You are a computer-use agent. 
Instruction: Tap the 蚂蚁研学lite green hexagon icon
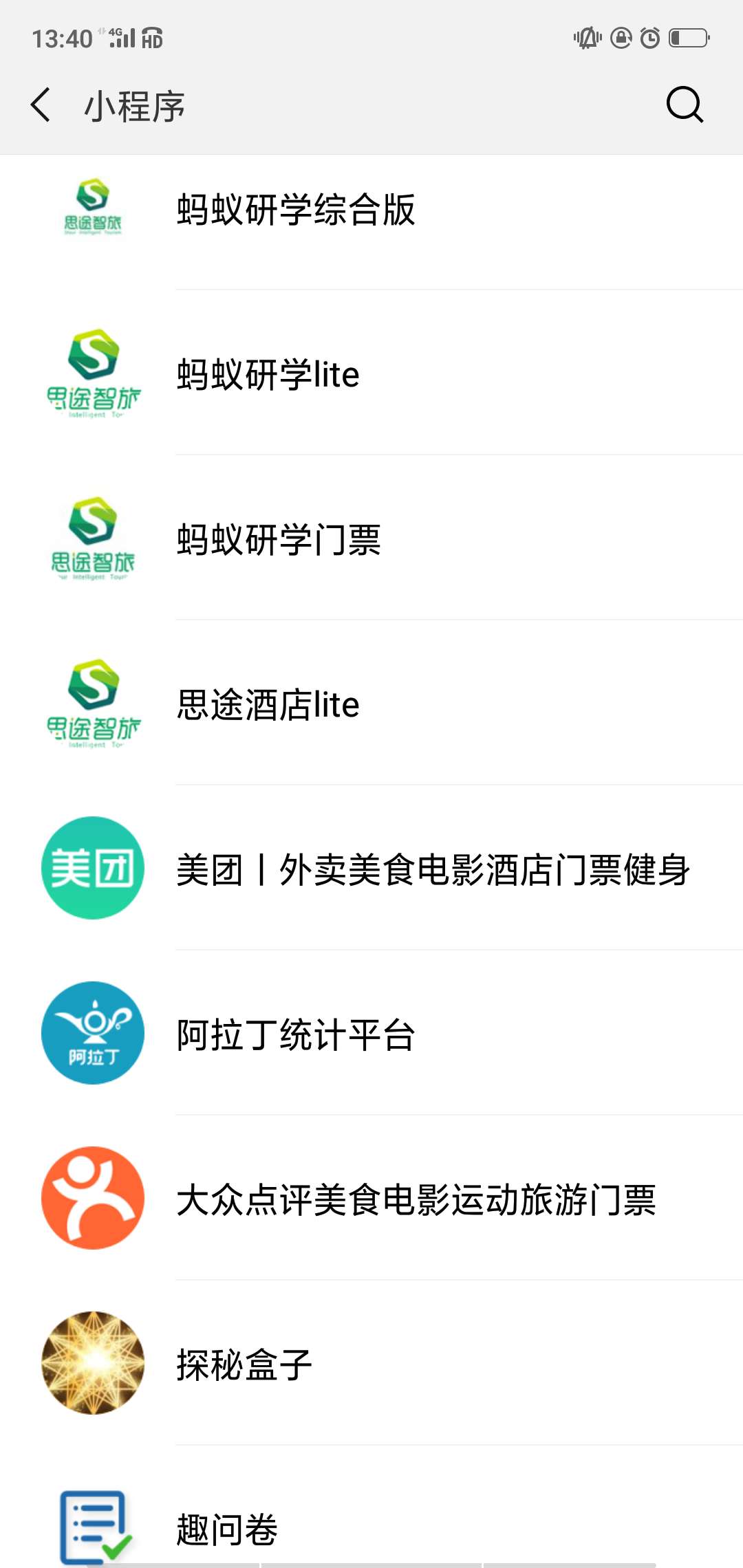93,375
